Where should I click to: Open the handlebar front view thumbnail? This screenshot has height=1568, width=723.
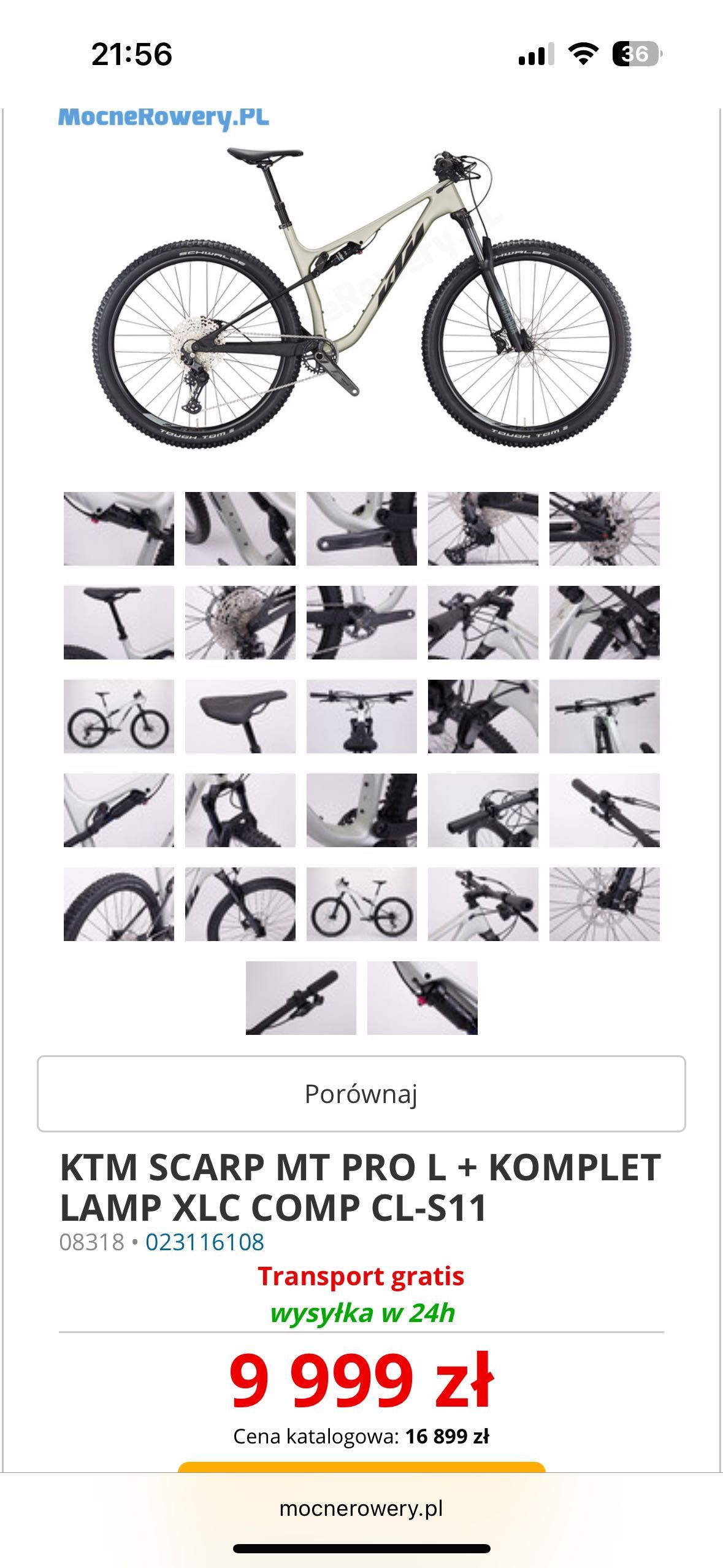(361, 717)
